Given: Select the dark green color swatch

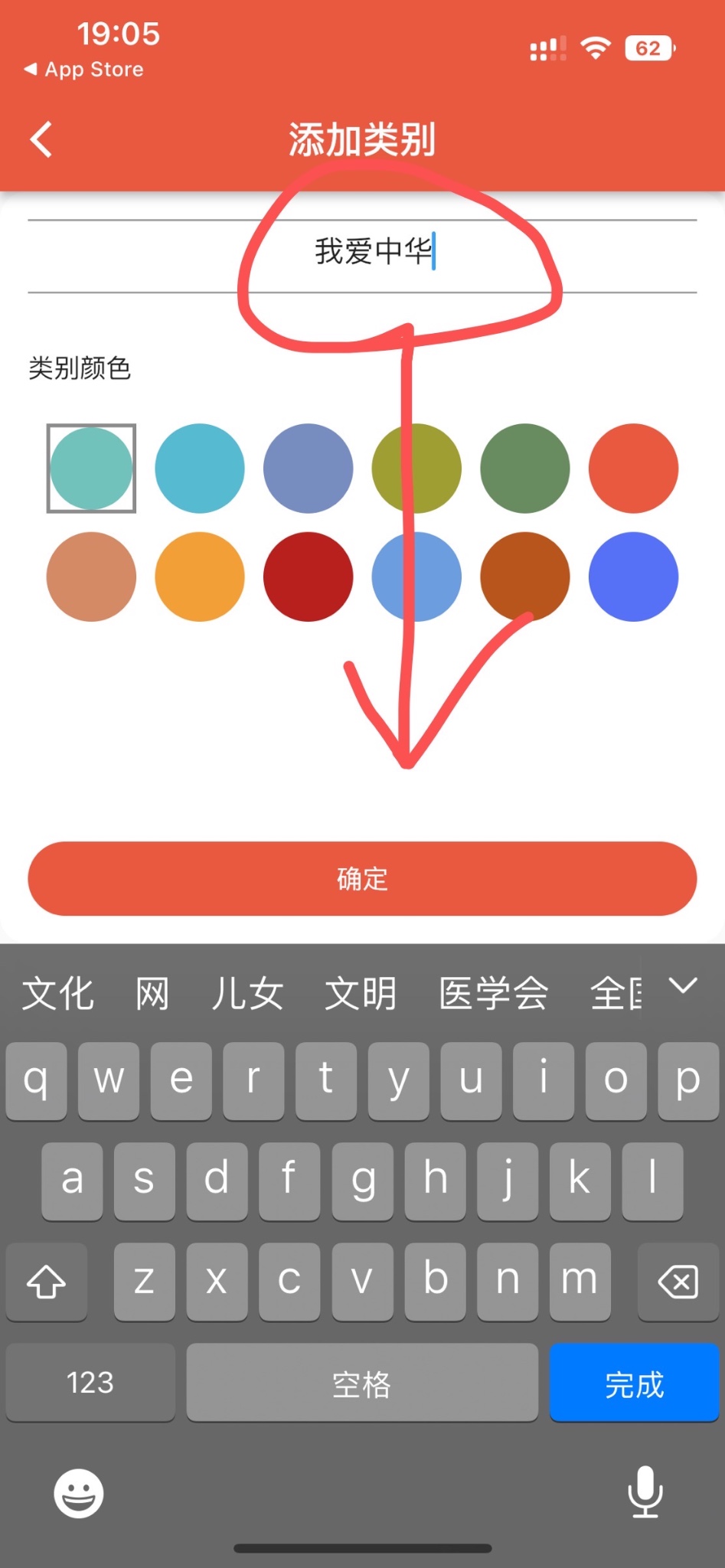Looking at the screenshot, I should pyautogui.click(x=525, y=469).
